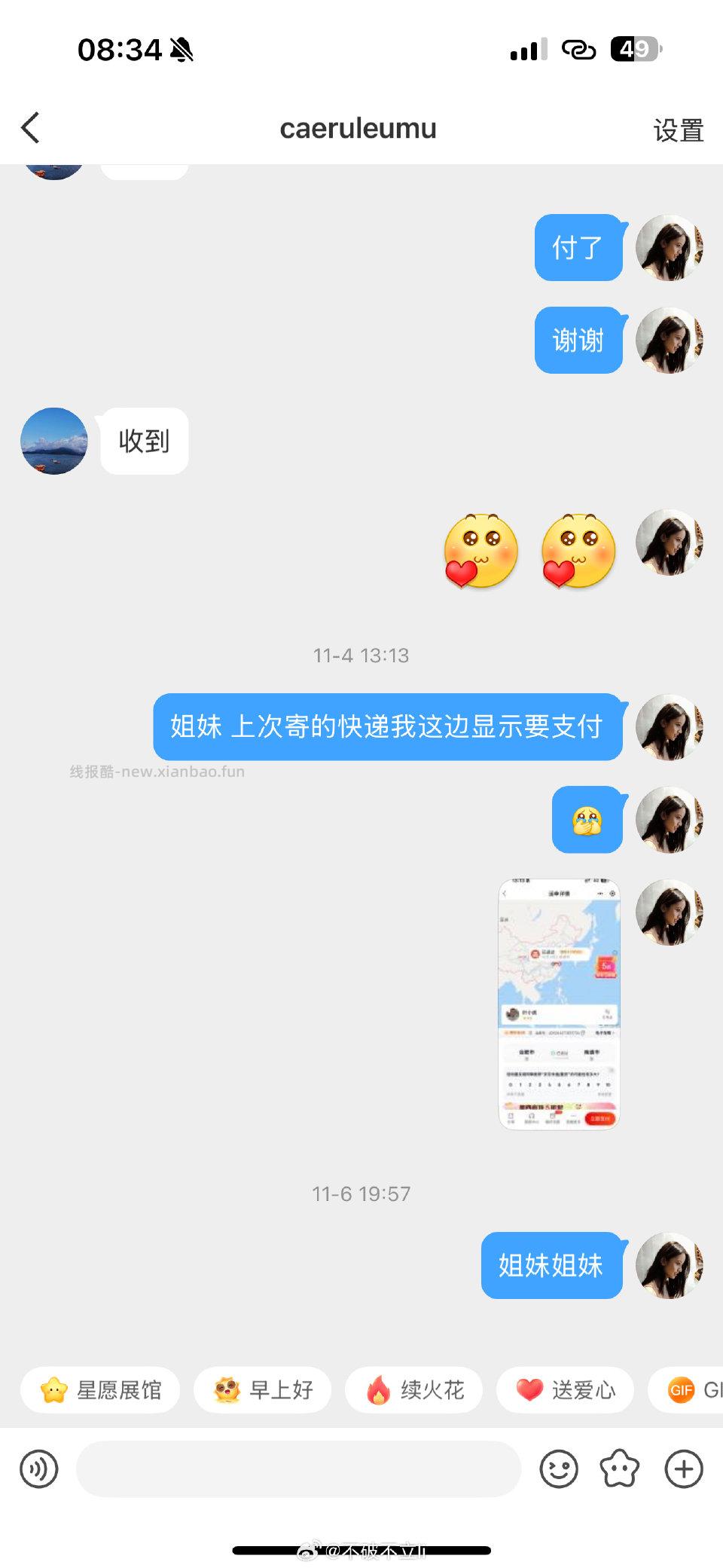This screenshot has height=1568, width=723.
Task: Open the voice message icon
Action: 38,1469
